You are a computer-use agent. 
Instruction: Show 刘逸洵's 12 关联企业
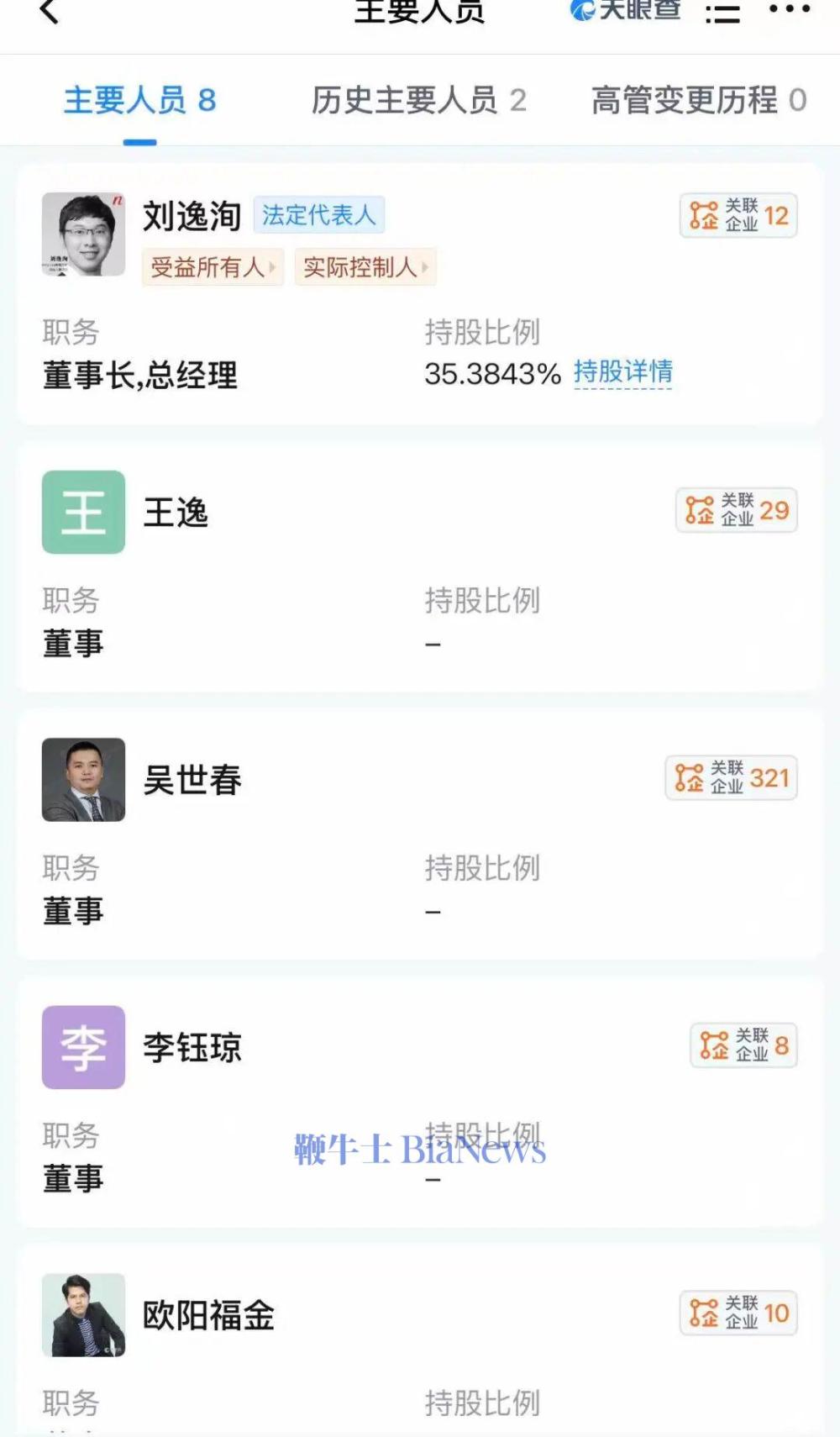pyautogui.click(x=738, y=216)
